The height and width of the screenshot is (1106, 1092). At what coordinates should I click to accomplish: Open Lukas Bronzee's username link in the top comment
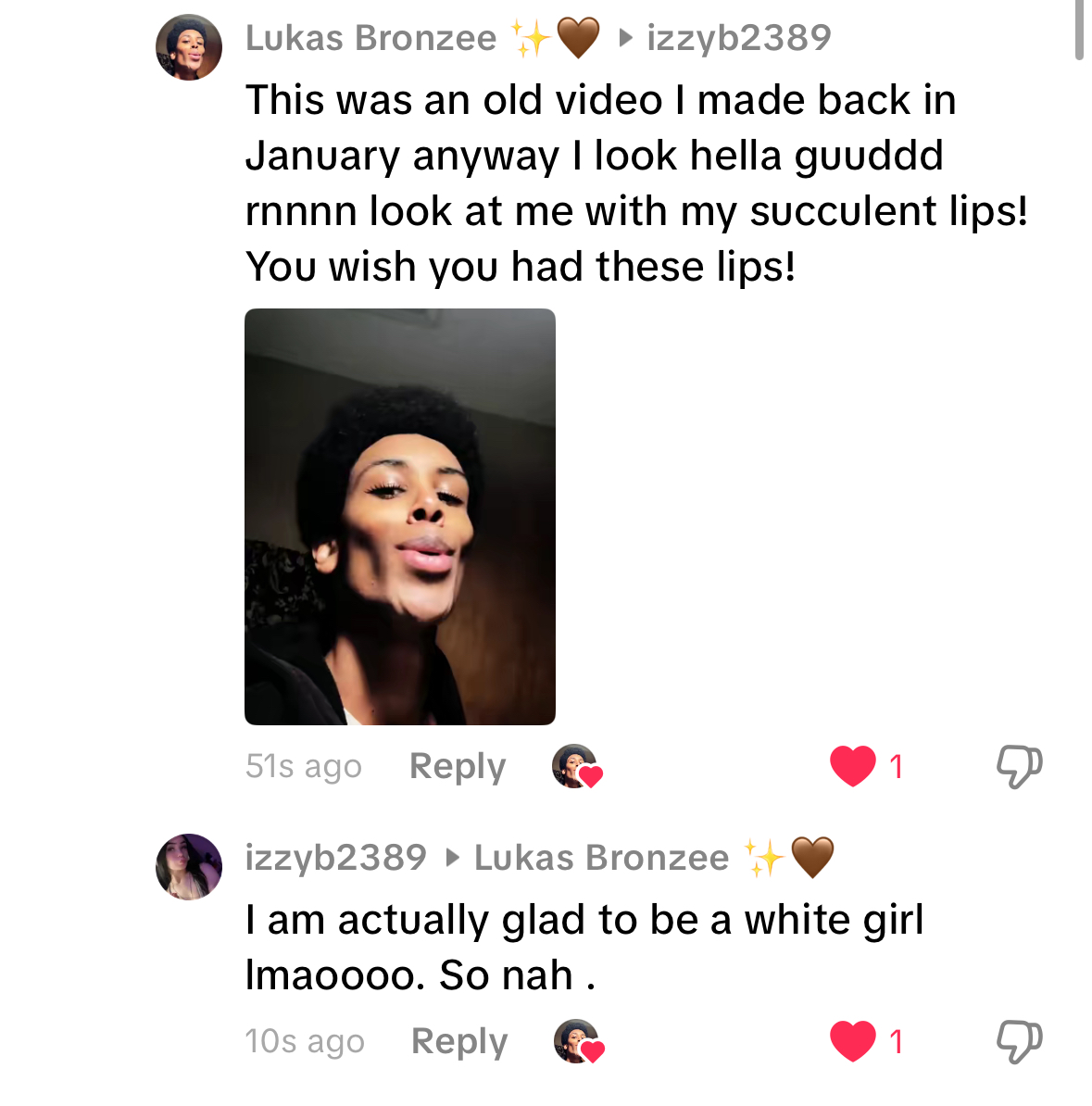pos(370,38)
